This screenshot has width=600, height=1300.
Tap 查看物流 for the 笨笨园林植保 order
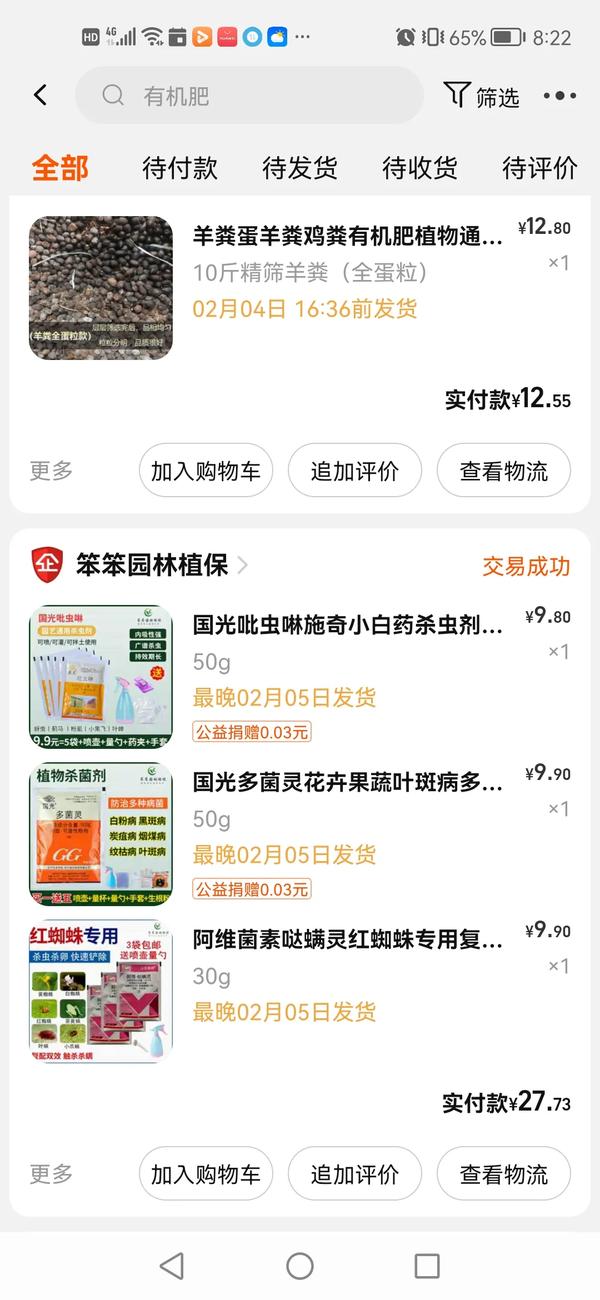point(504,1174)
